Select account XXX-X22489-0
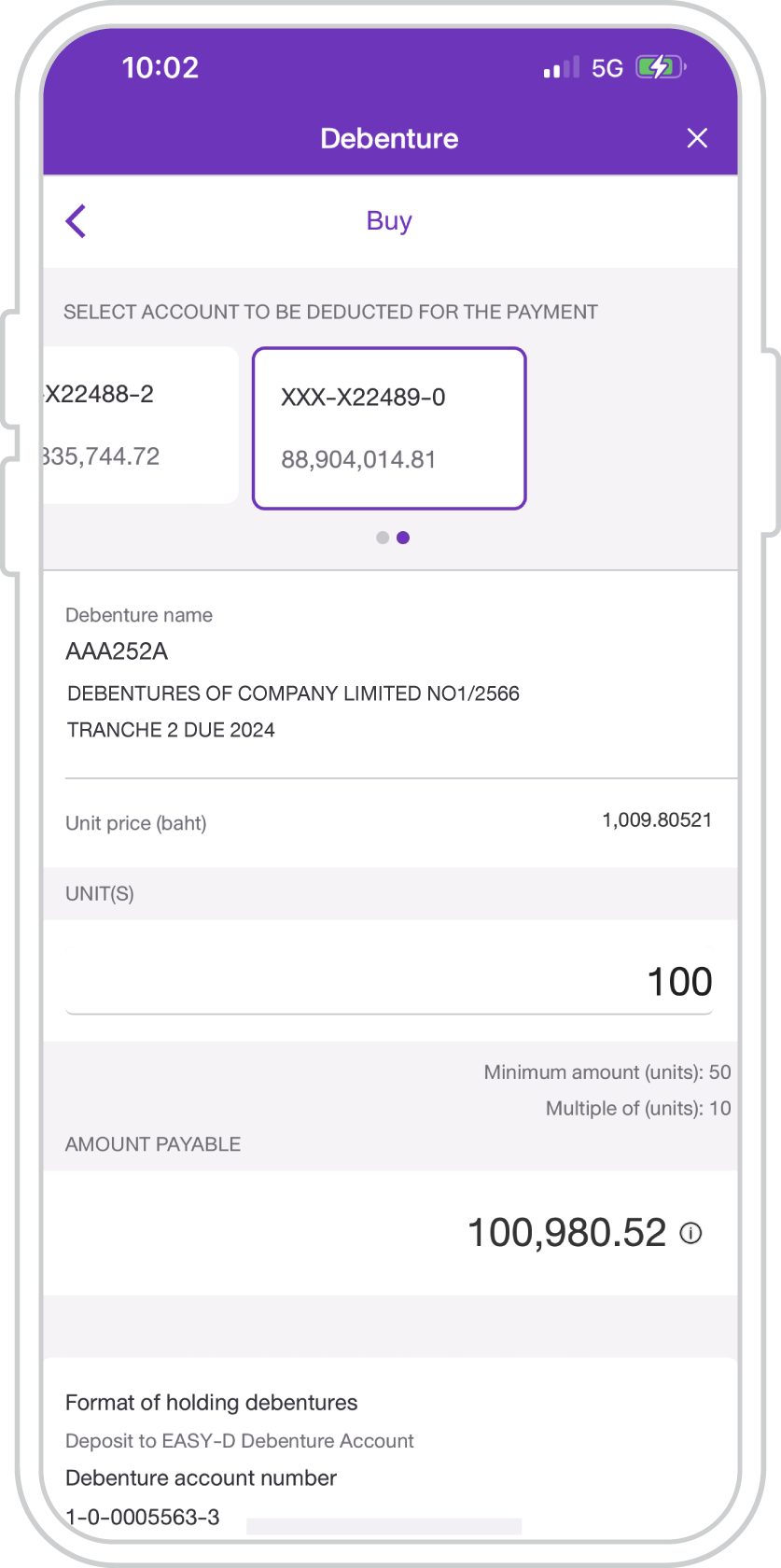Image resolution: width=781 pixels, height=1568 pixels. click(389, 428)
